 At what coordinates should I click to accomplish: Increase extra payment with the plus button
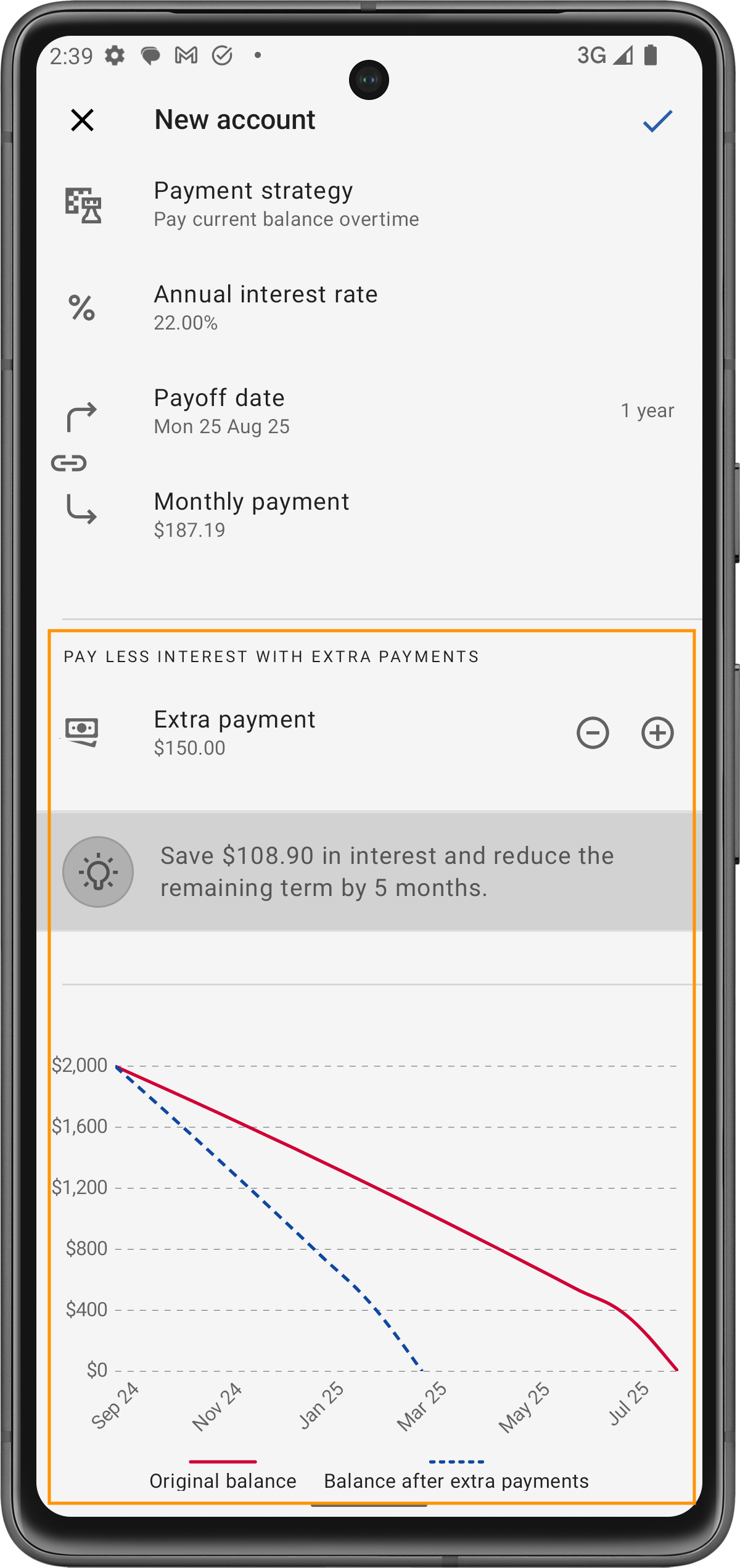[657, 733]
